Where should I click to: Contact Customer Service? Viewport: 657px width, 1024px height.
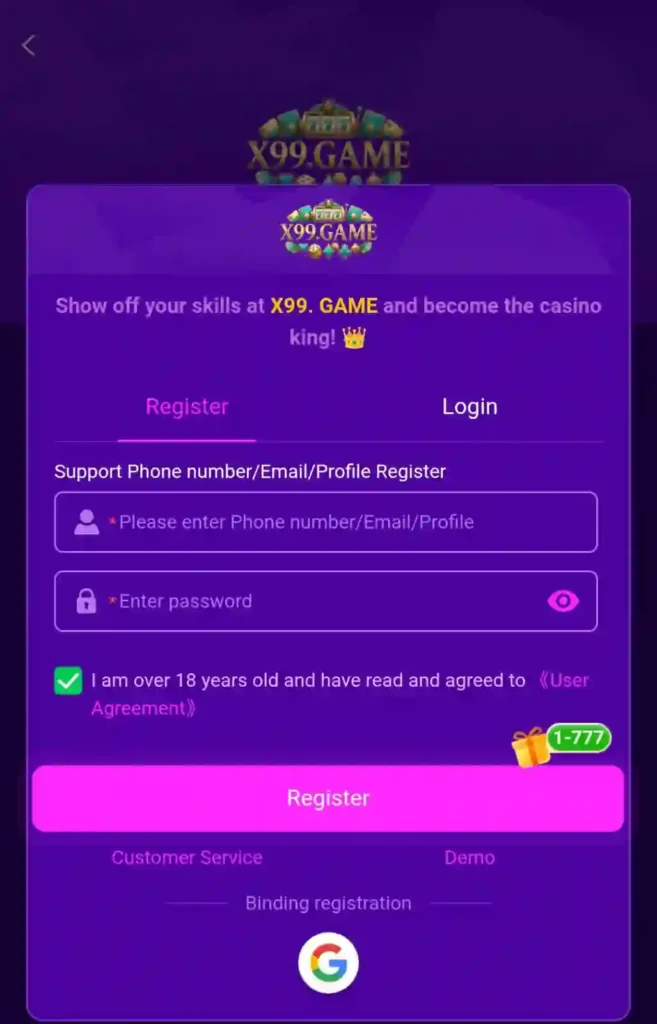187,858
